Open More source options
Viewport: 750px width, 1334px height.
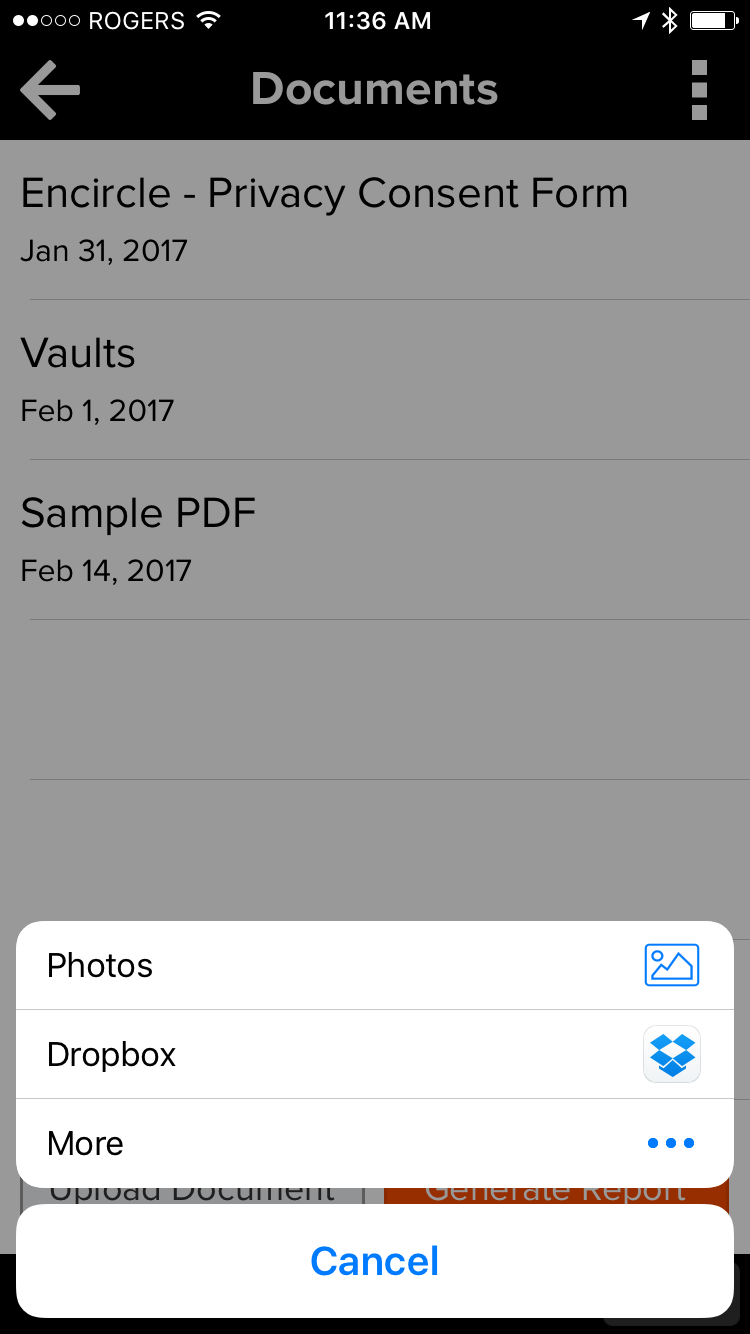pyautogui.click(x=374, y=1143)
